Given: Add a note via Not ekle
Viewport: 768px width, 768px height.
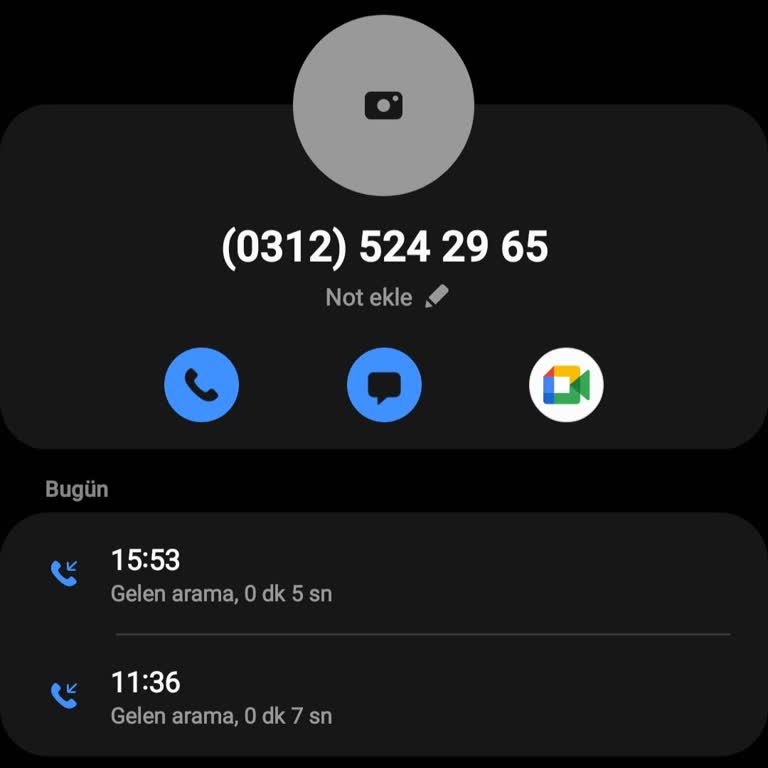Looking at the screenshot, I should pyautogui.click(x=386, y=297).
